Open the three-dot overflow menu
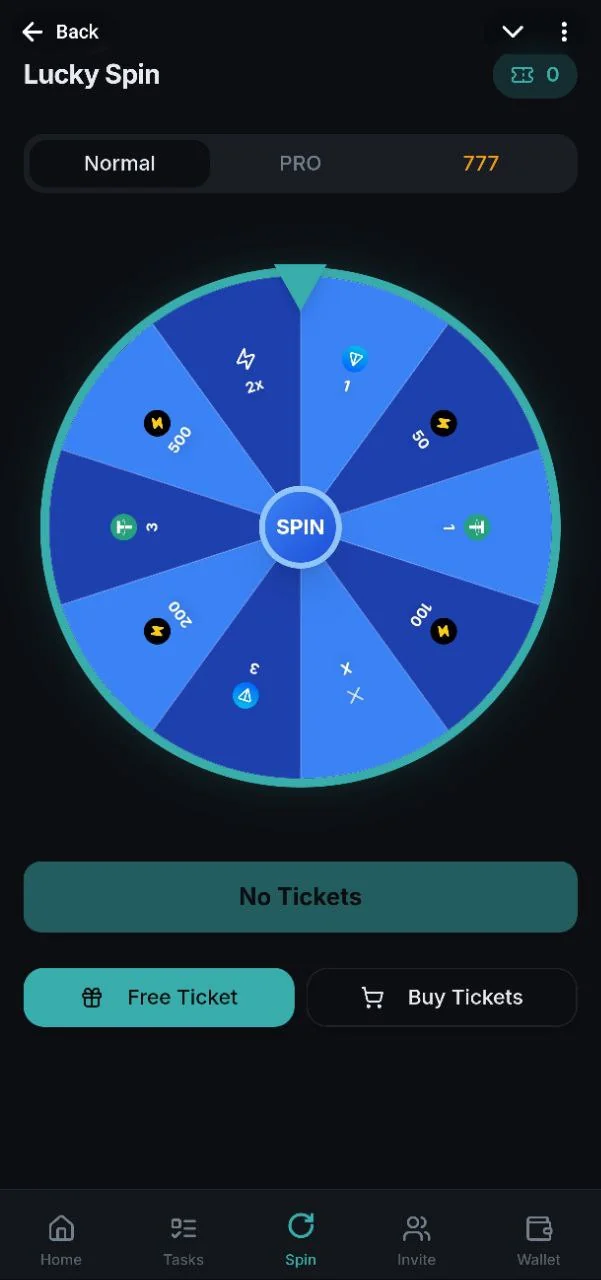Image resolution: width=601 pixels, height=1280 pixels. point(564,32)
